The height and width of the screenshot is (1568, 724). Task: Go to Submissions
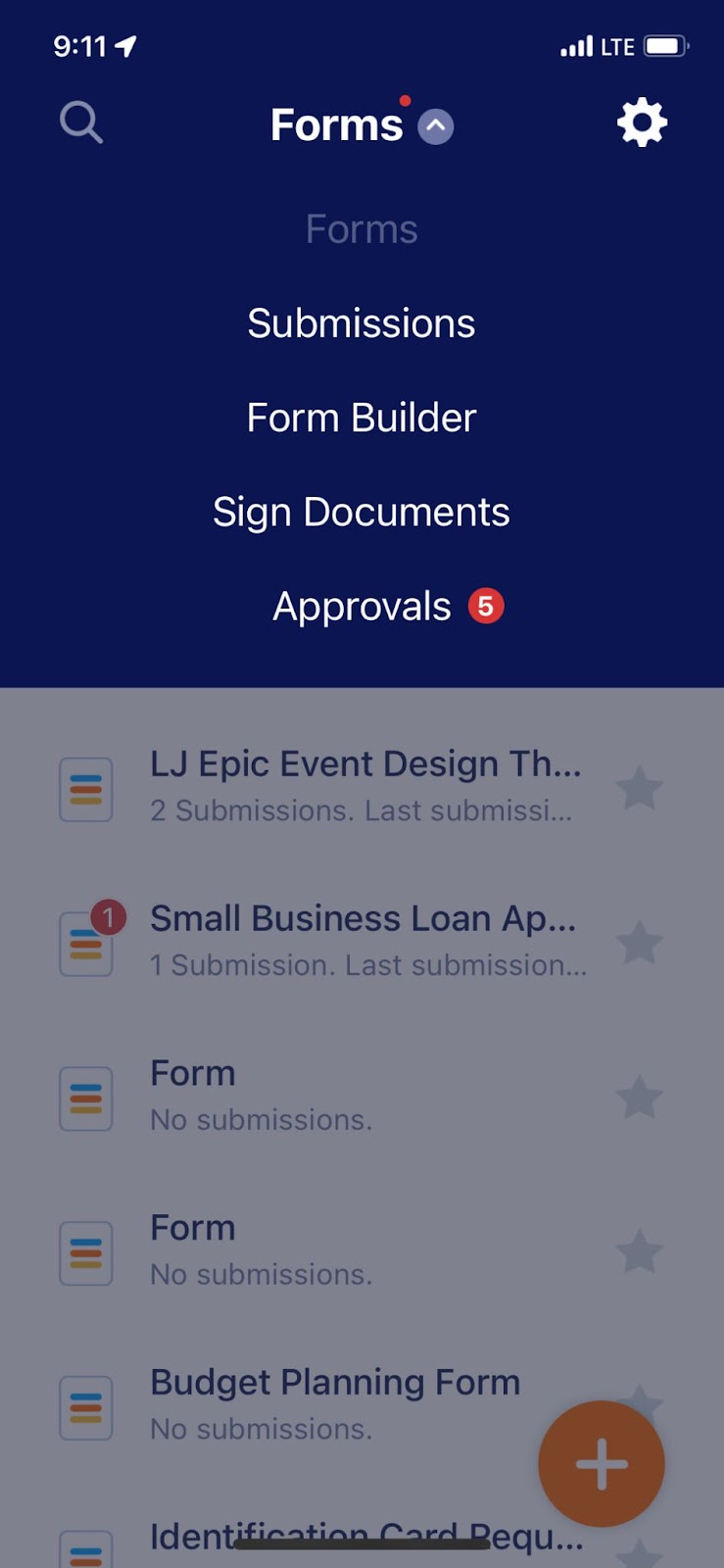click(362, 323)
